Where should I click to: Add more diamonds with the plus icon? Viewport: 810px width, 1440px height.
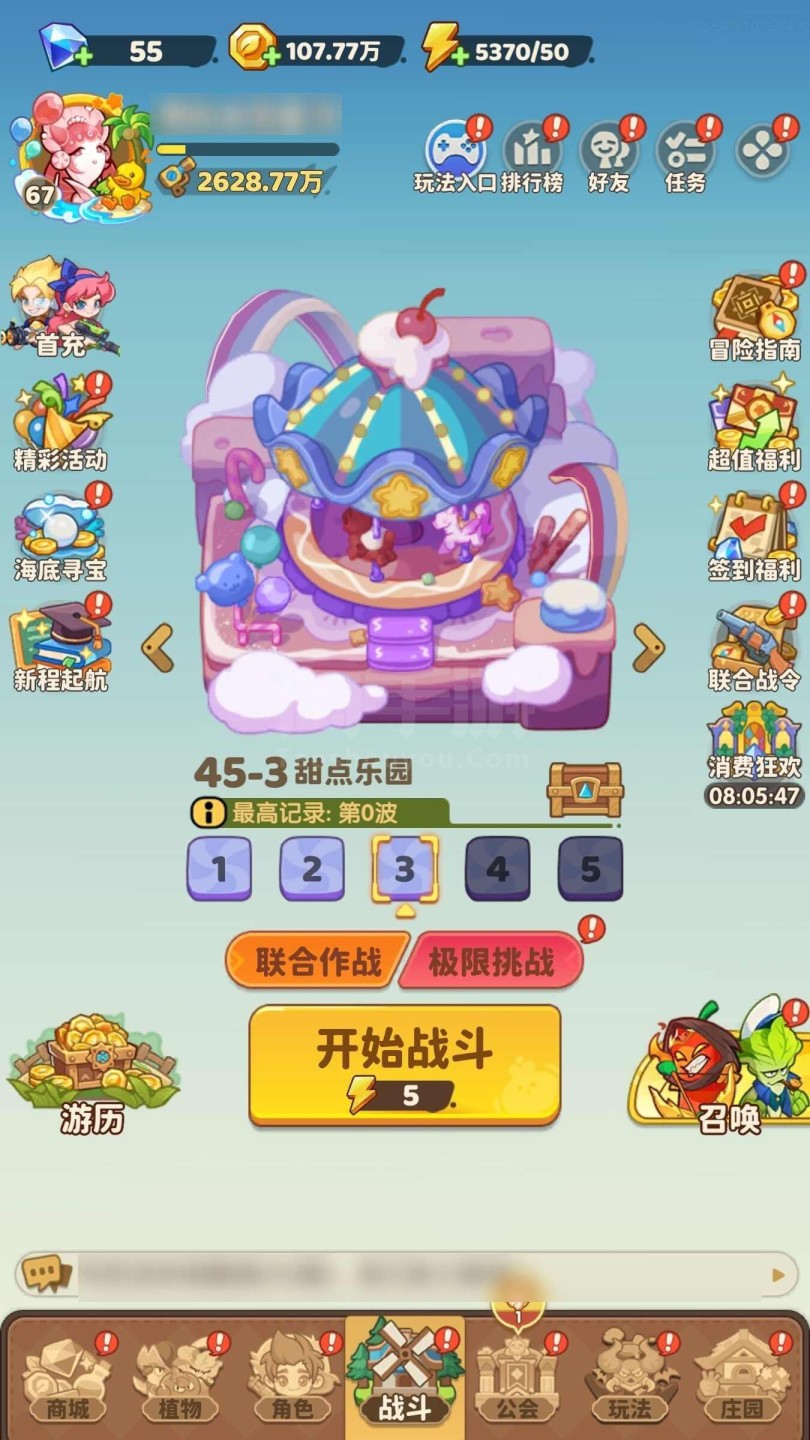tap(84, 55)
